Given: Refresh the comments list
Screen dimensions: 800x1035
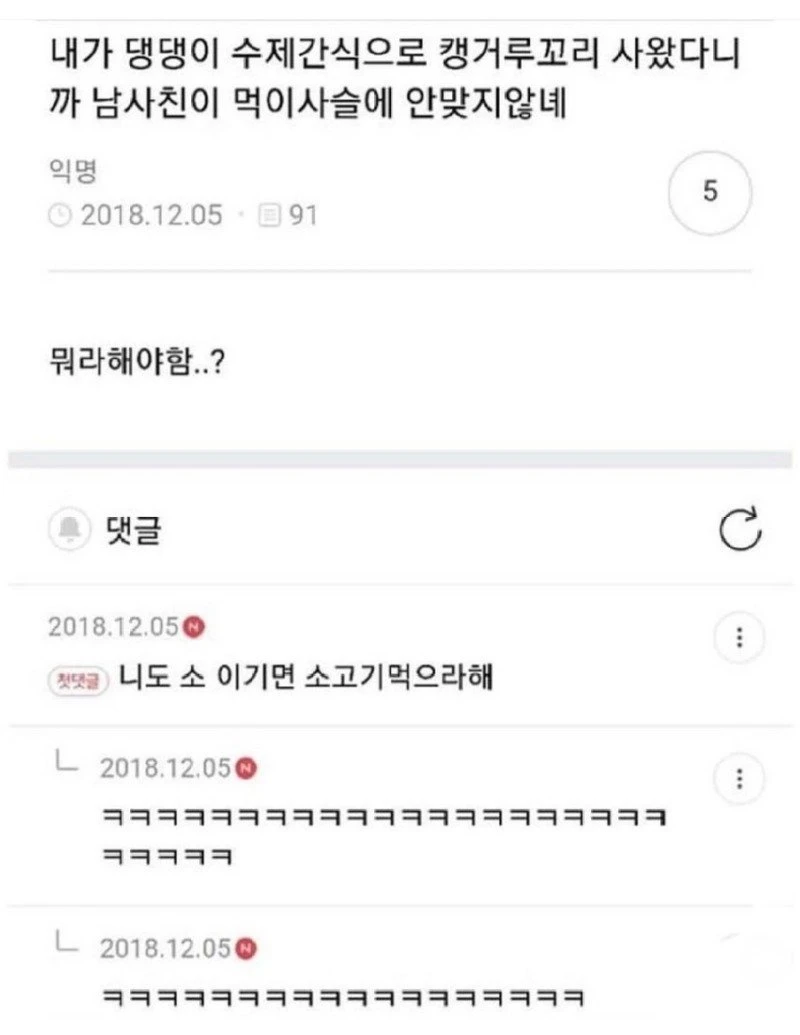Looking at the screenshot, I should click(x=740, y=531).
